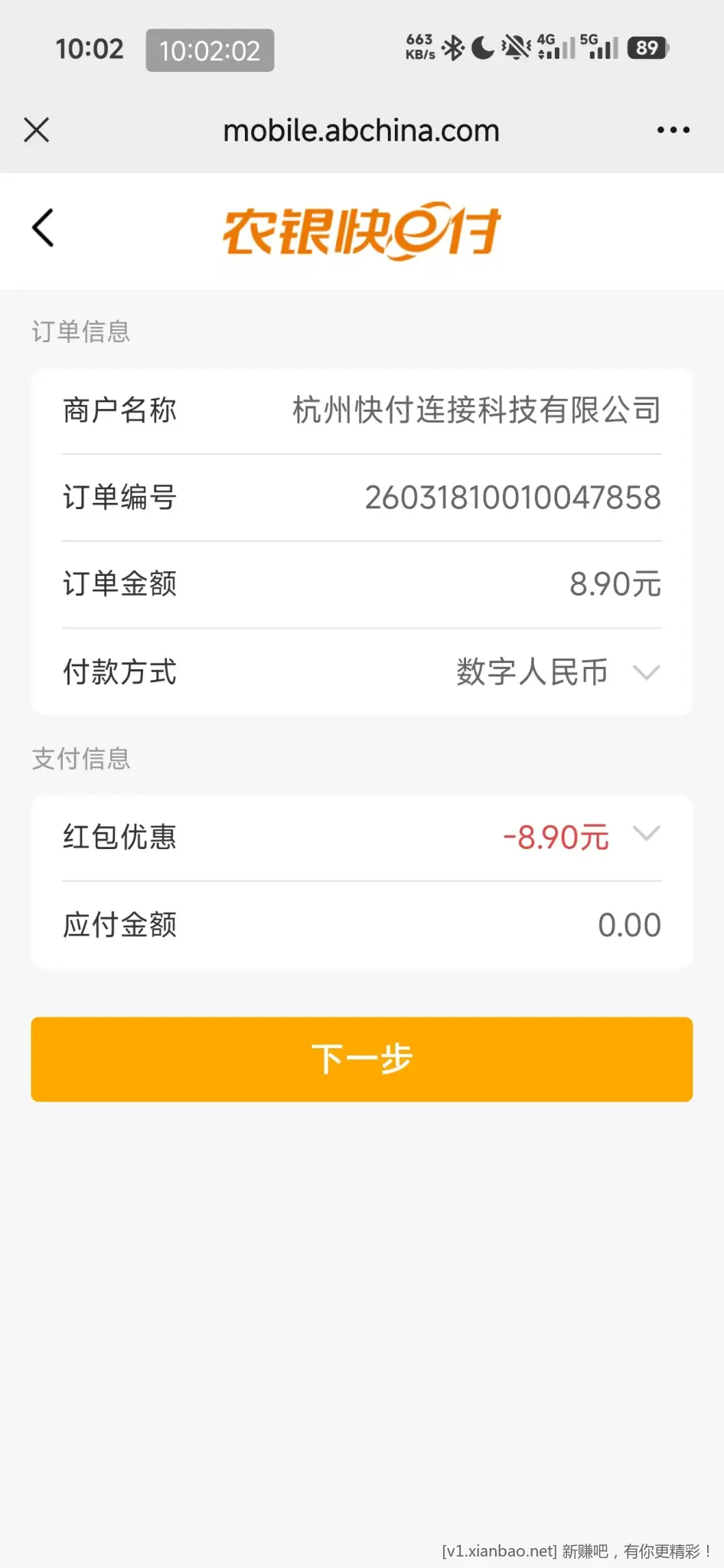Tap the -8.90元 red discount amount

pos(555,837)
